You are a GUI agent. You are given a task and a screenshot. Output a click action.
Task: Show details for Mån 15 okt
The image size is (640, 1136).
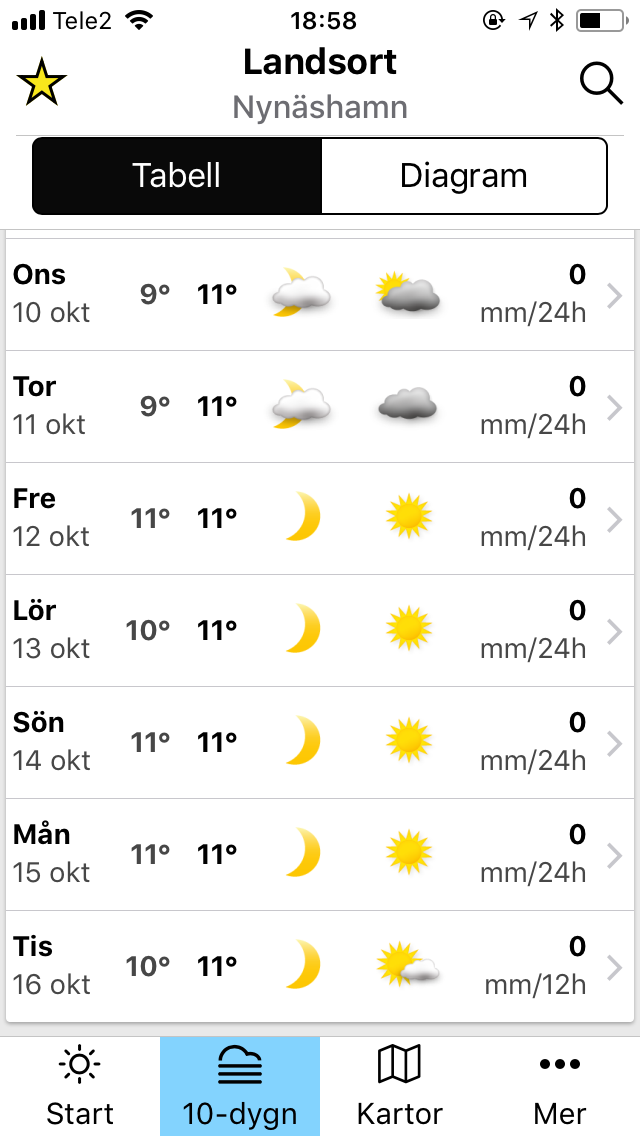320,854
